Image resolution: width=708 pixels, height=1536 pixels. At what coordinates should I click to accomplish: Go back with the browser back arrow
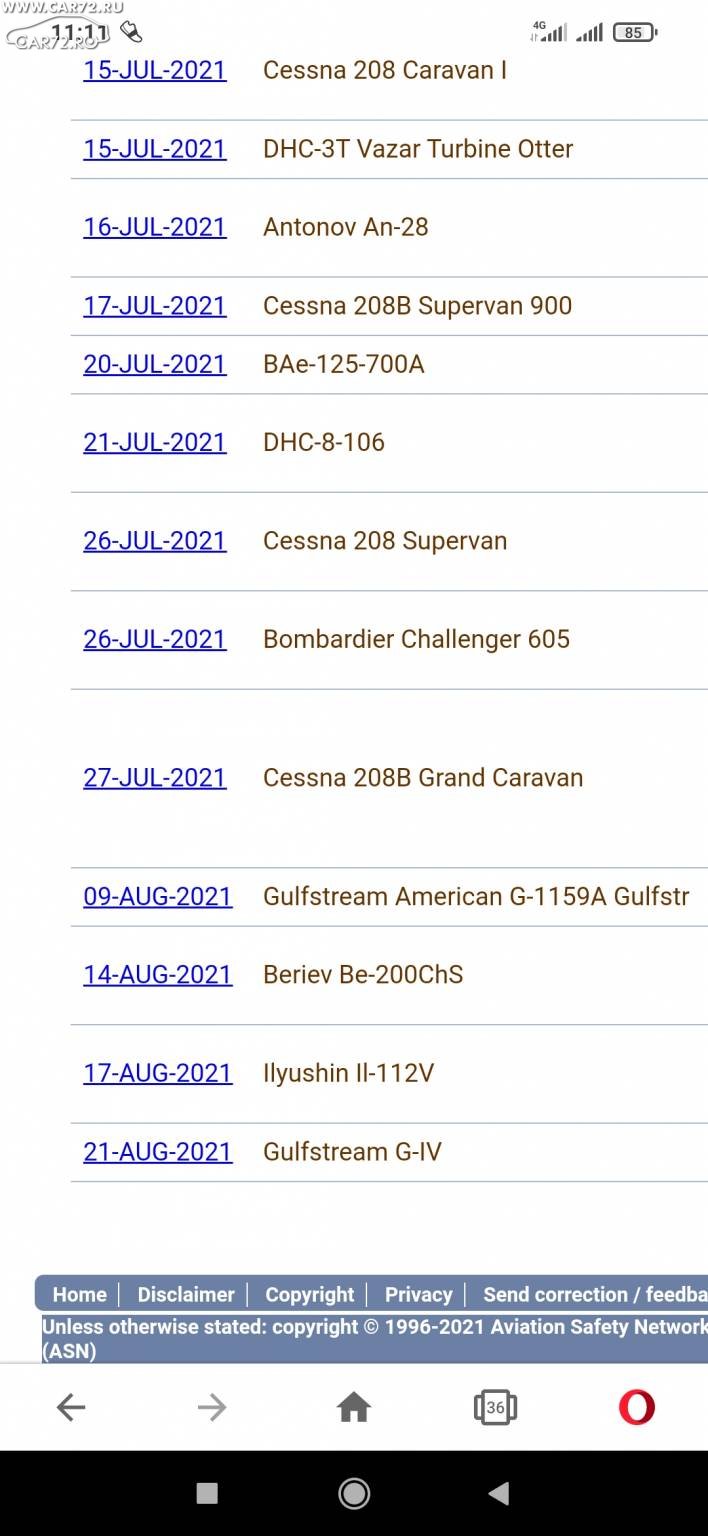click(71, 1408)
